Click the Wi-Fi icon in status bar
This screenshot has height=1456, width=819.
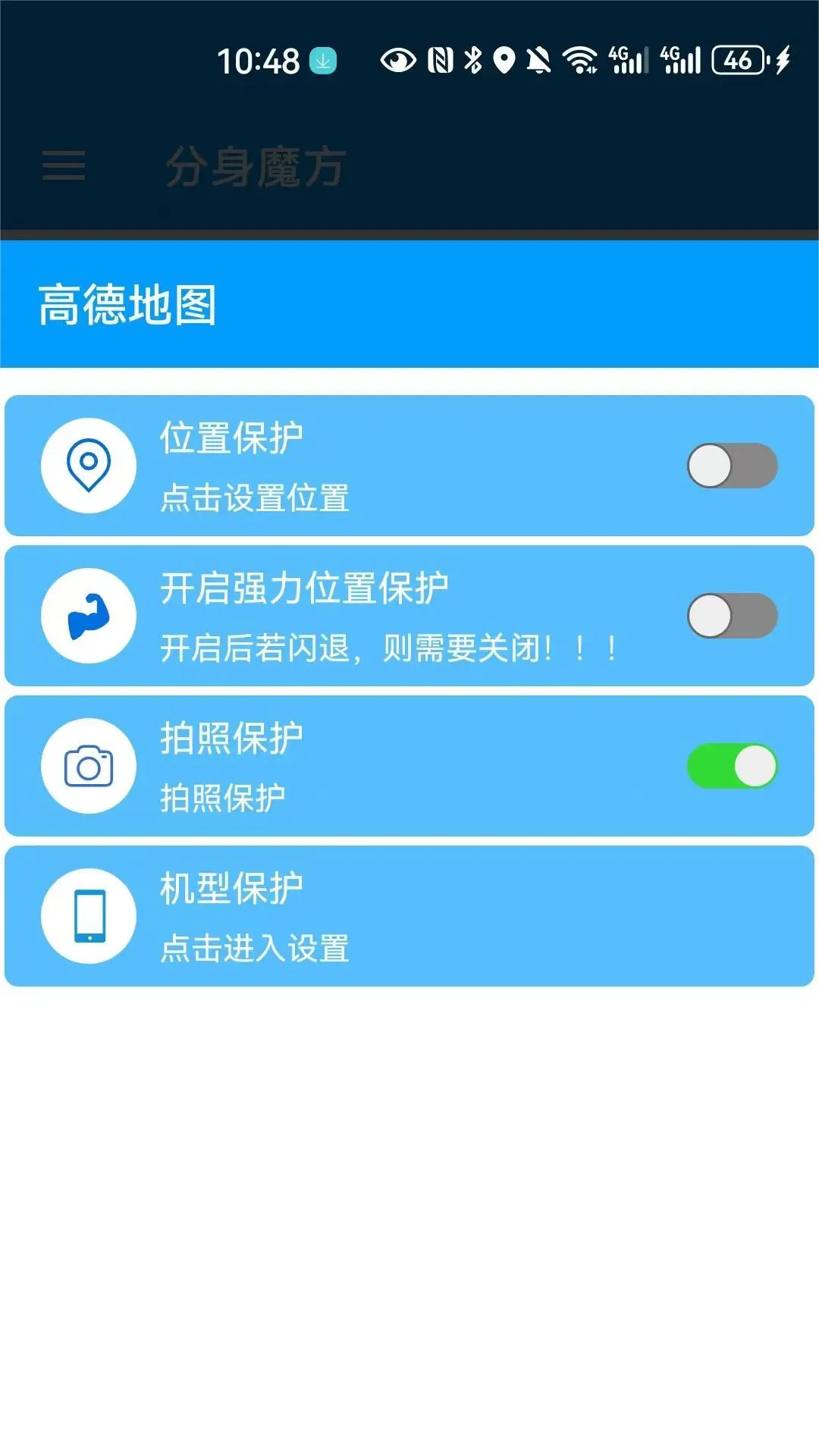(x=580, y=62)
